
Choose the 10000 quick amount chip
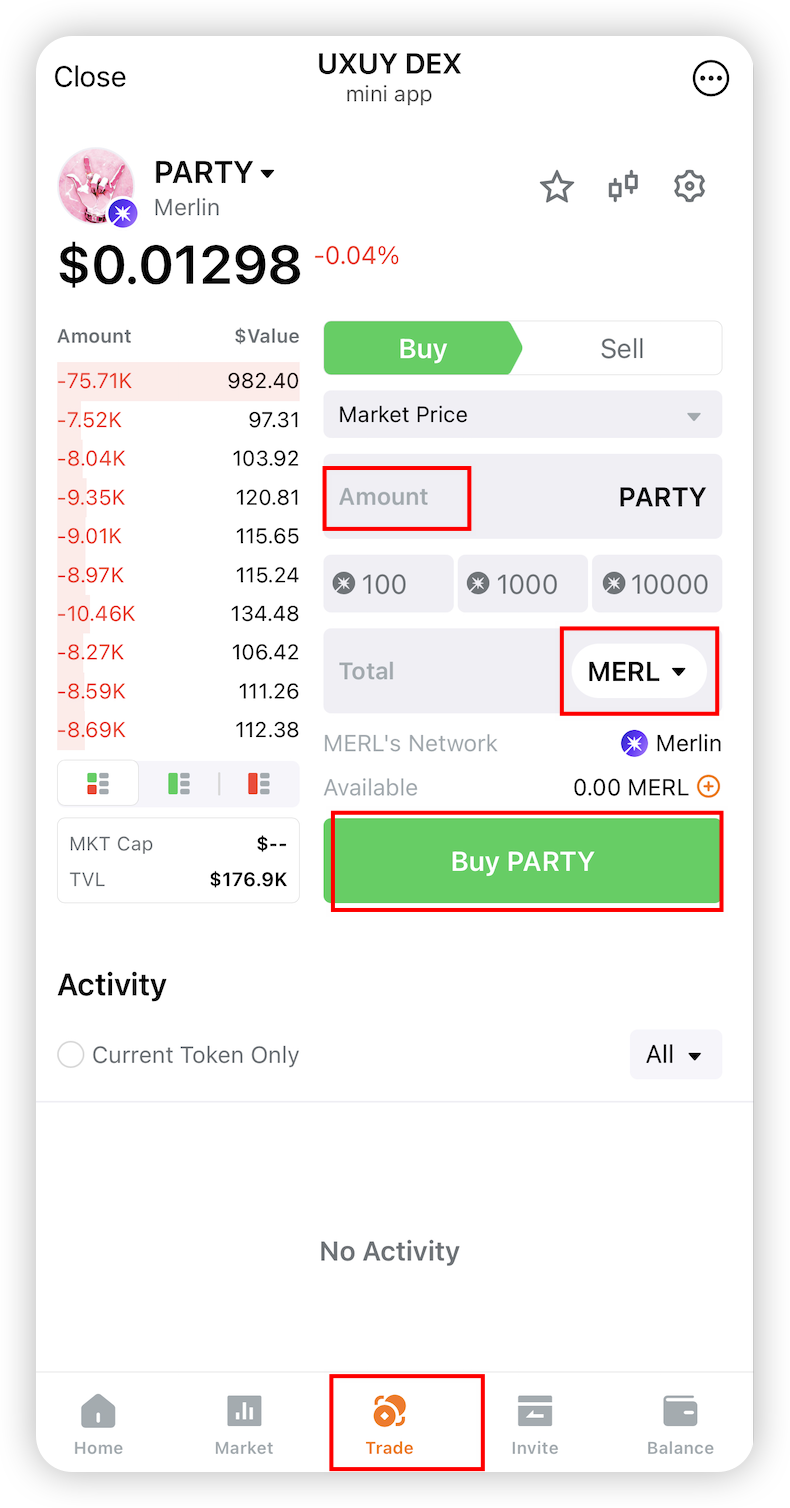pos(657,584)
